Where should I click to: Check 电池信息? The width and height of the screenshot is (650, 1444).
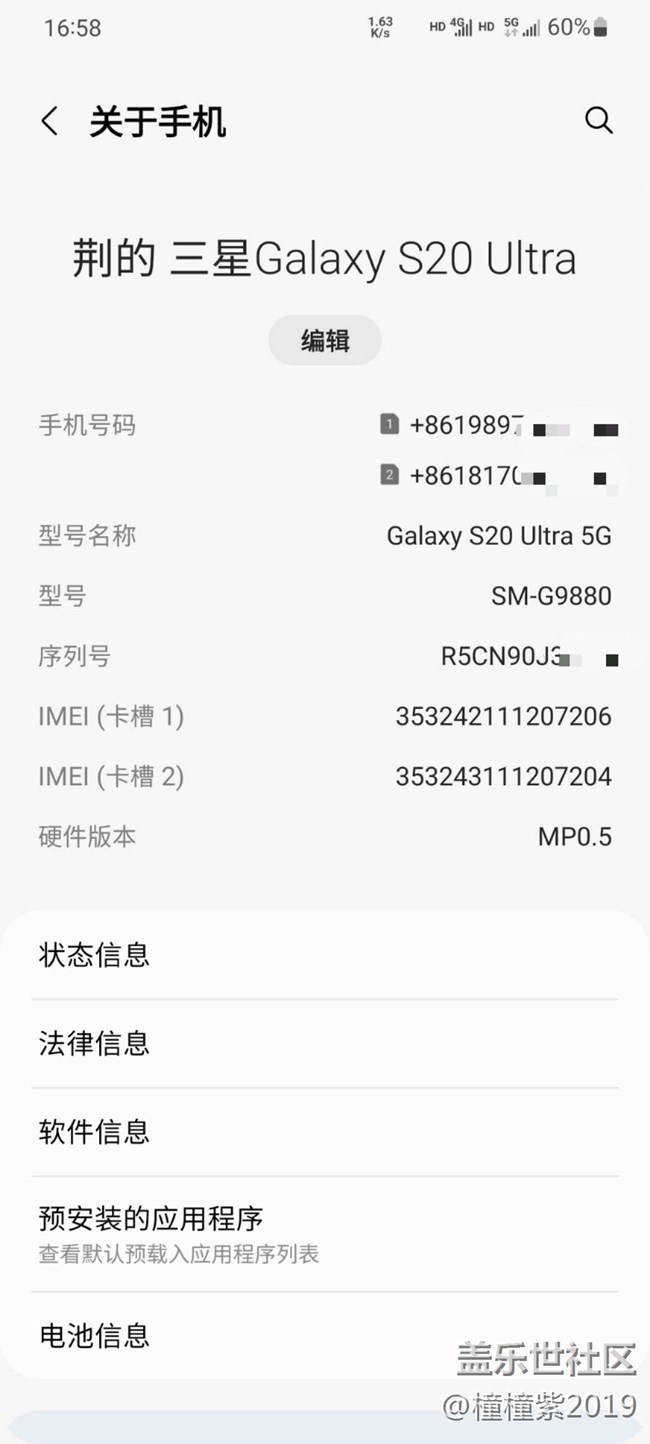pos(325,1335)
